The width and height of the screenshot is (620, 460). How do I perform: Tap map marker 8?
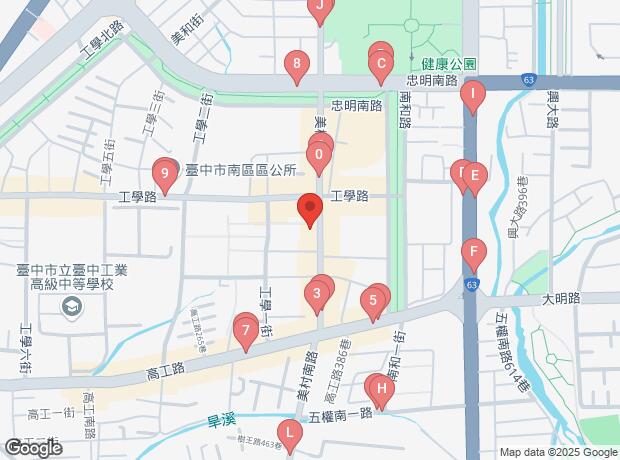[x=296, y=66]
